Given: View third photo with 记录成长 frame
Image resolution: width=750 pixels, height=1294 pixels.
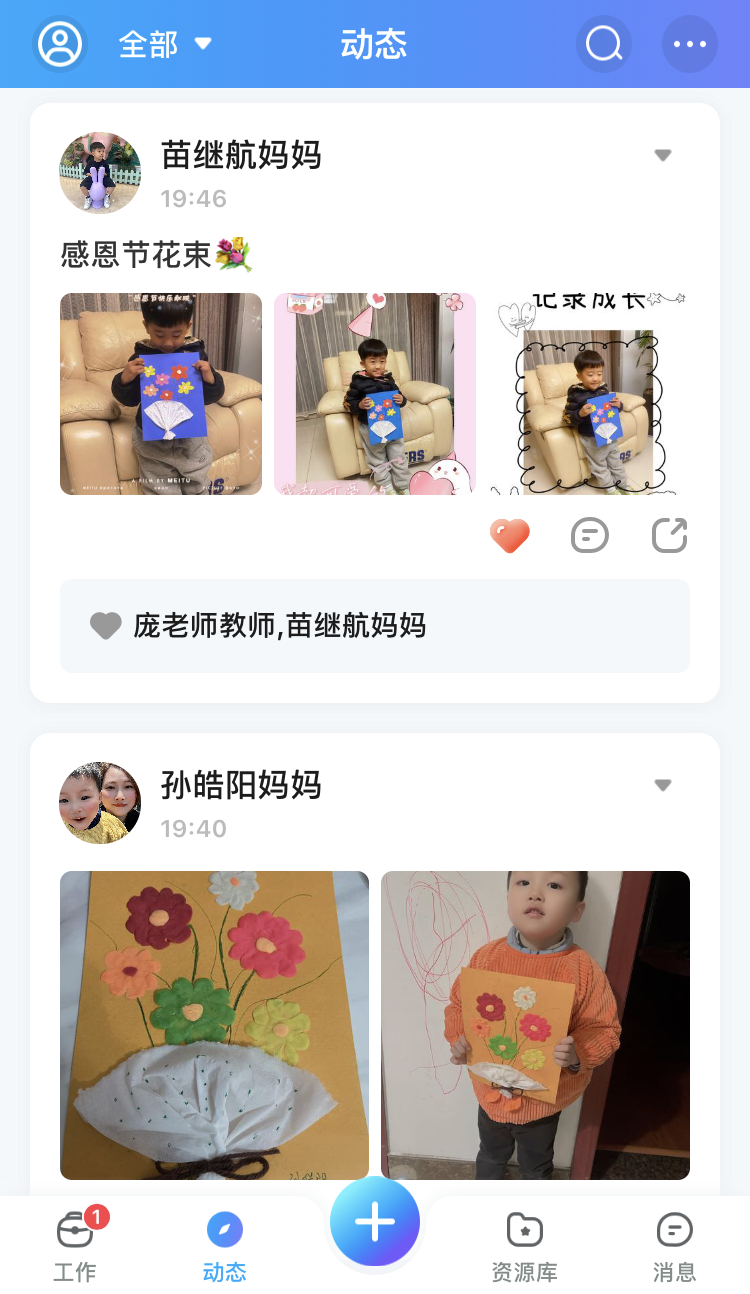Looking at the screenshot, I should tap(589, 394).
